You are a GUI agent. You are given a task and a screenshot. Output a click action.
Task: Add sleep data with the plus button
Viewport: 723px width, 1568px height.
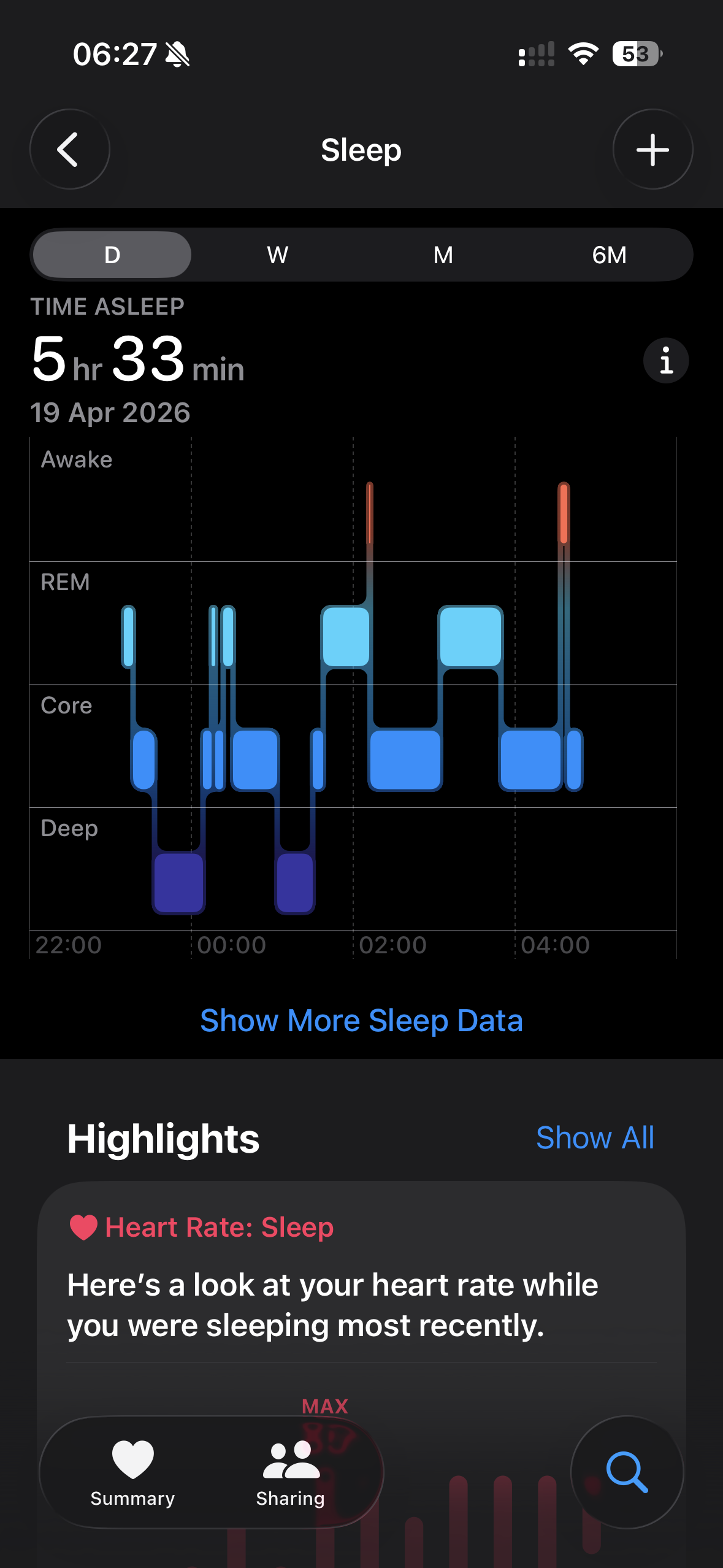click(x=652, y=149)
